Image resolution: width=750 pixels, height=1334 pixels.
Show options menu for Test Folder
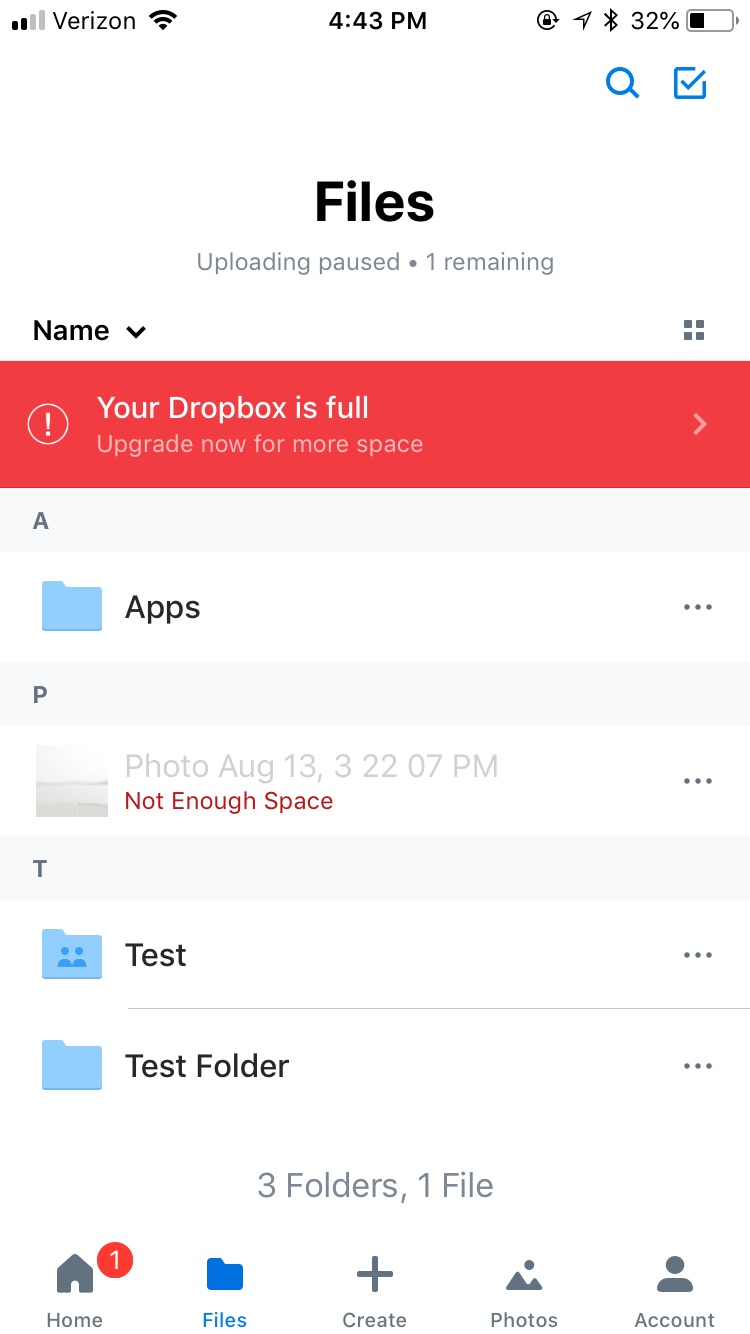click(697, 1066)
